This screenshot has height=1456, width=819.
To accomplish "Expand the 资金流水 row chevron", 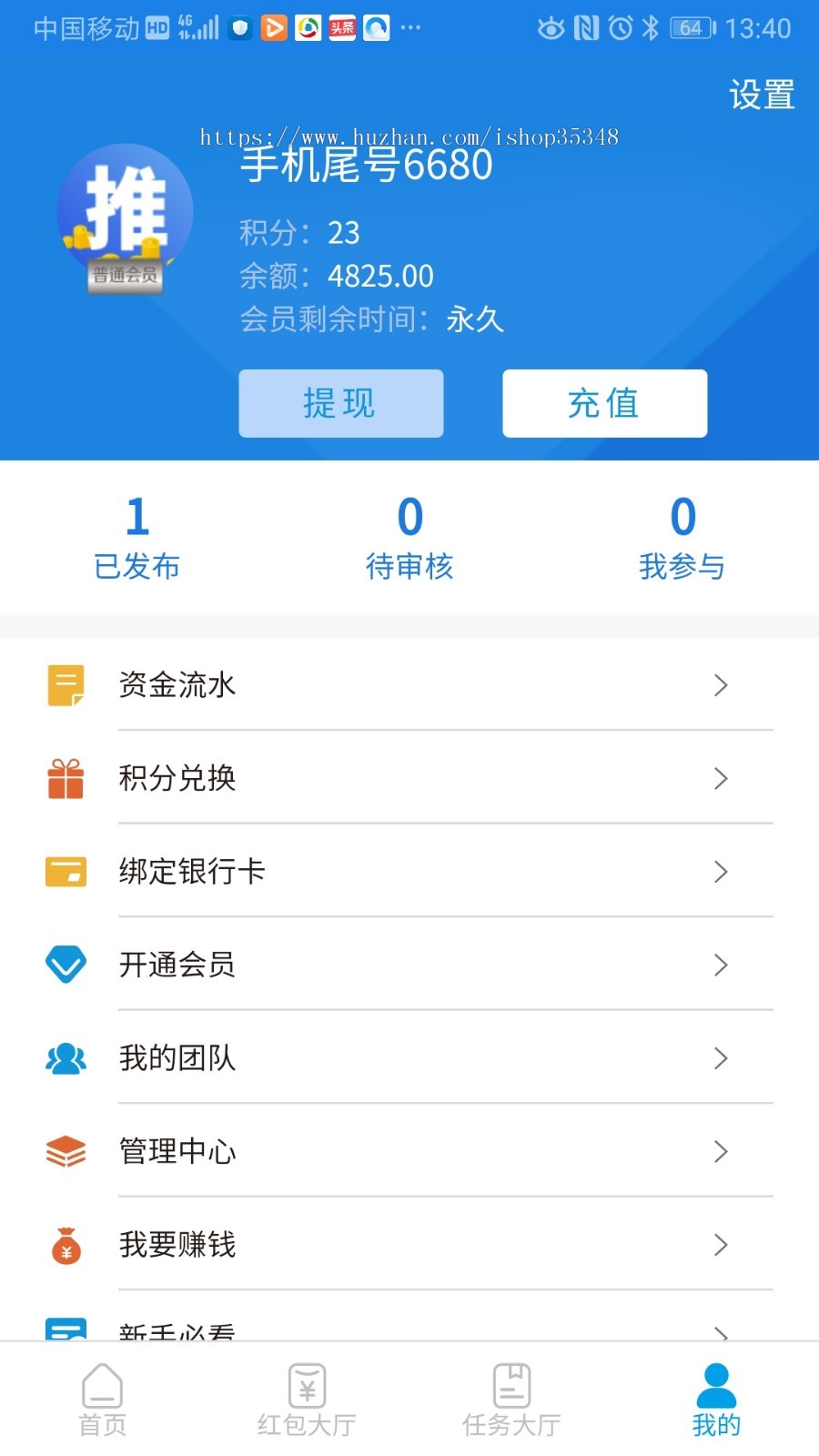I will (x=722, y=685).
